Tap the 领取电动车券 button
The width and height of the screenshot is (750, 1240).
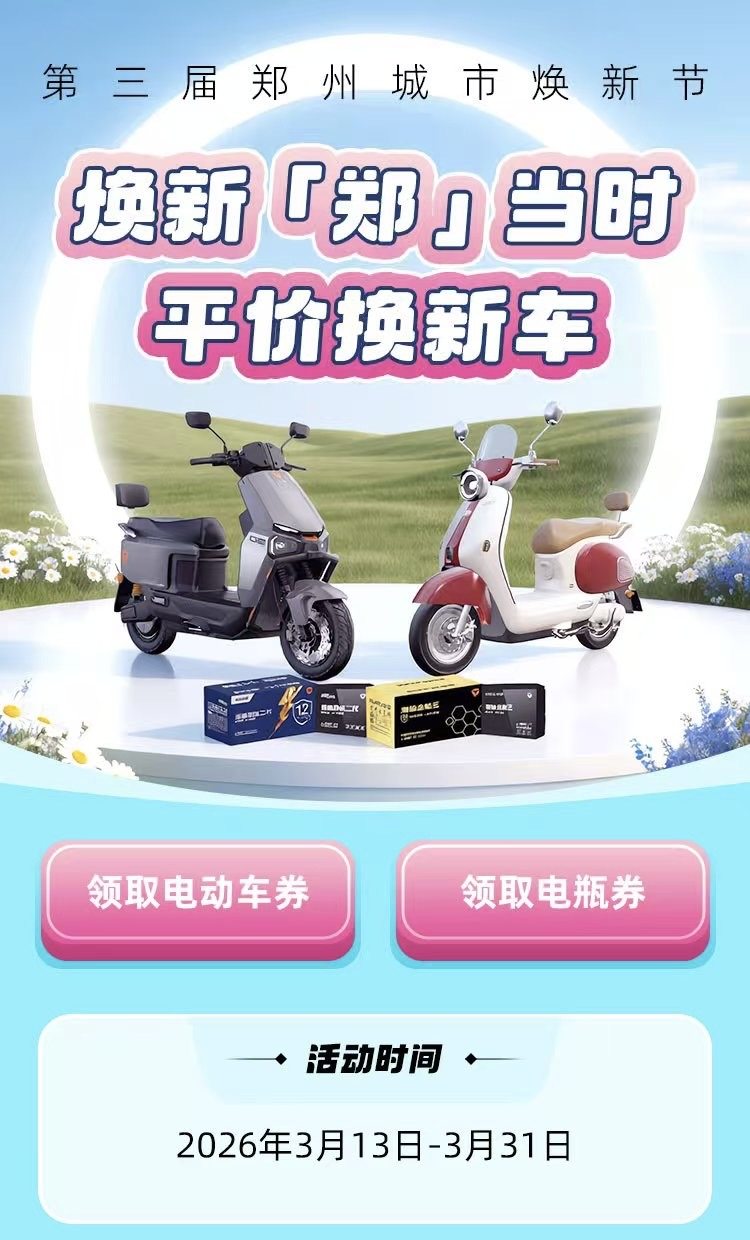tap(197, 893)
